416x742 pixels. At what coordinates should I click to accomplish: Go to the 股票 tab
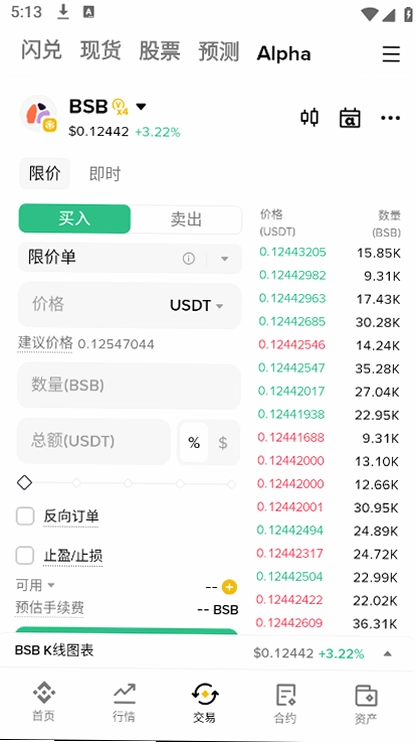point(159,51)
